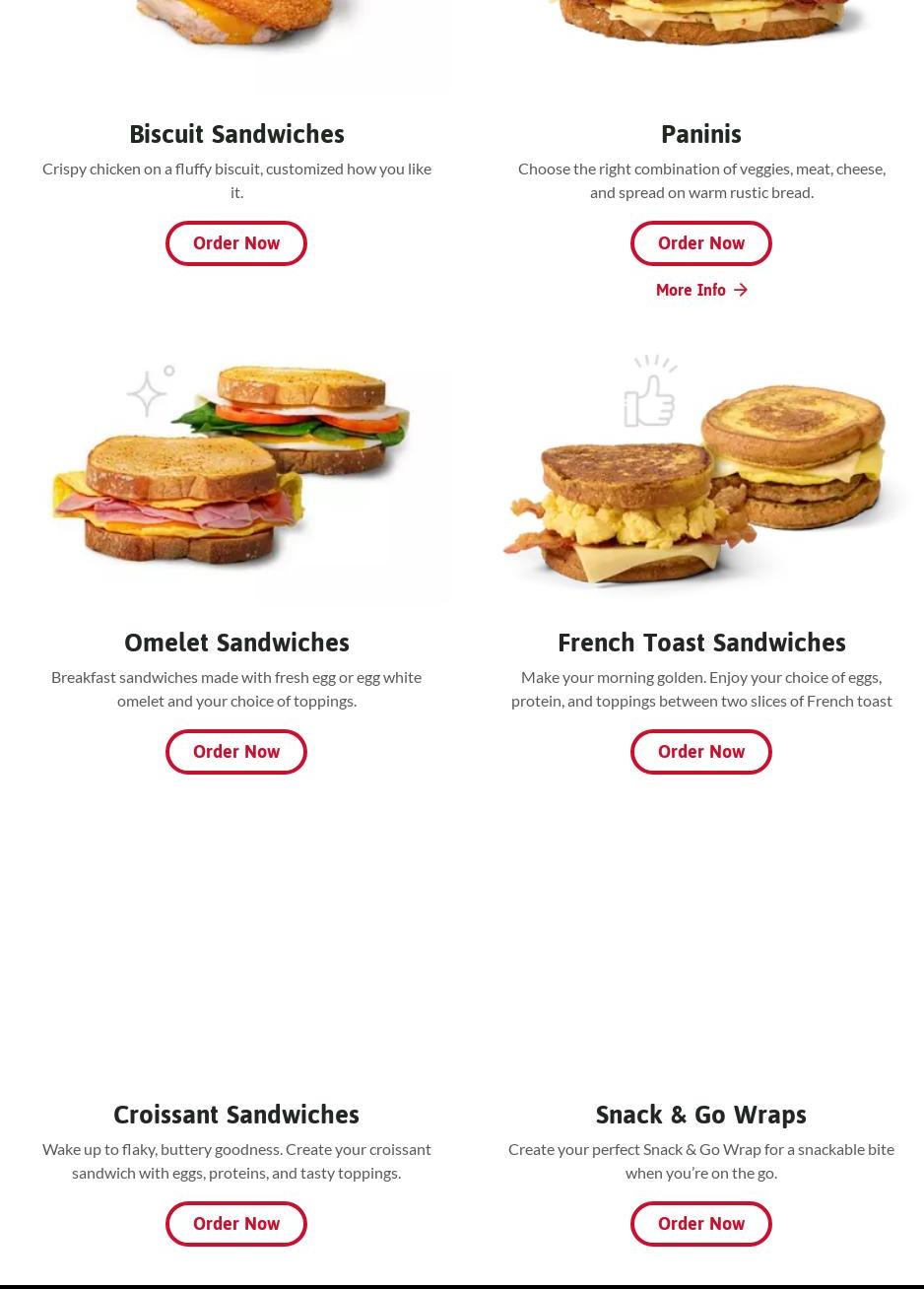Order Now for Croissant Sandwiches
This screenshot has height=1289, width=924.
(x=236, y=1223)
